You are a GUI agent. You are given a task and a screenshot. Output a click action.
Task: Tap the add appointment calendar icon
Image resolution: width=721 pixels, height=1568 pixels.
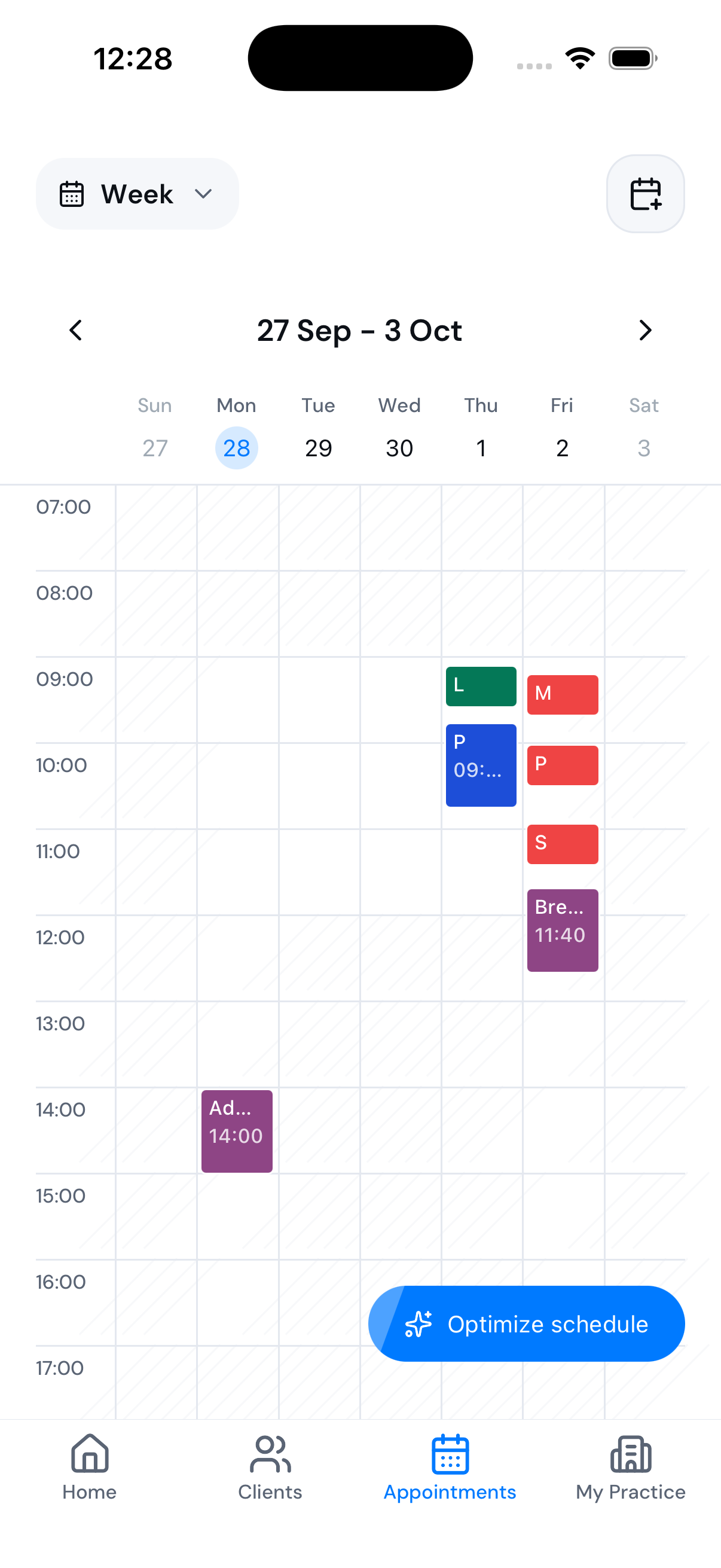[x=646, y=194]
